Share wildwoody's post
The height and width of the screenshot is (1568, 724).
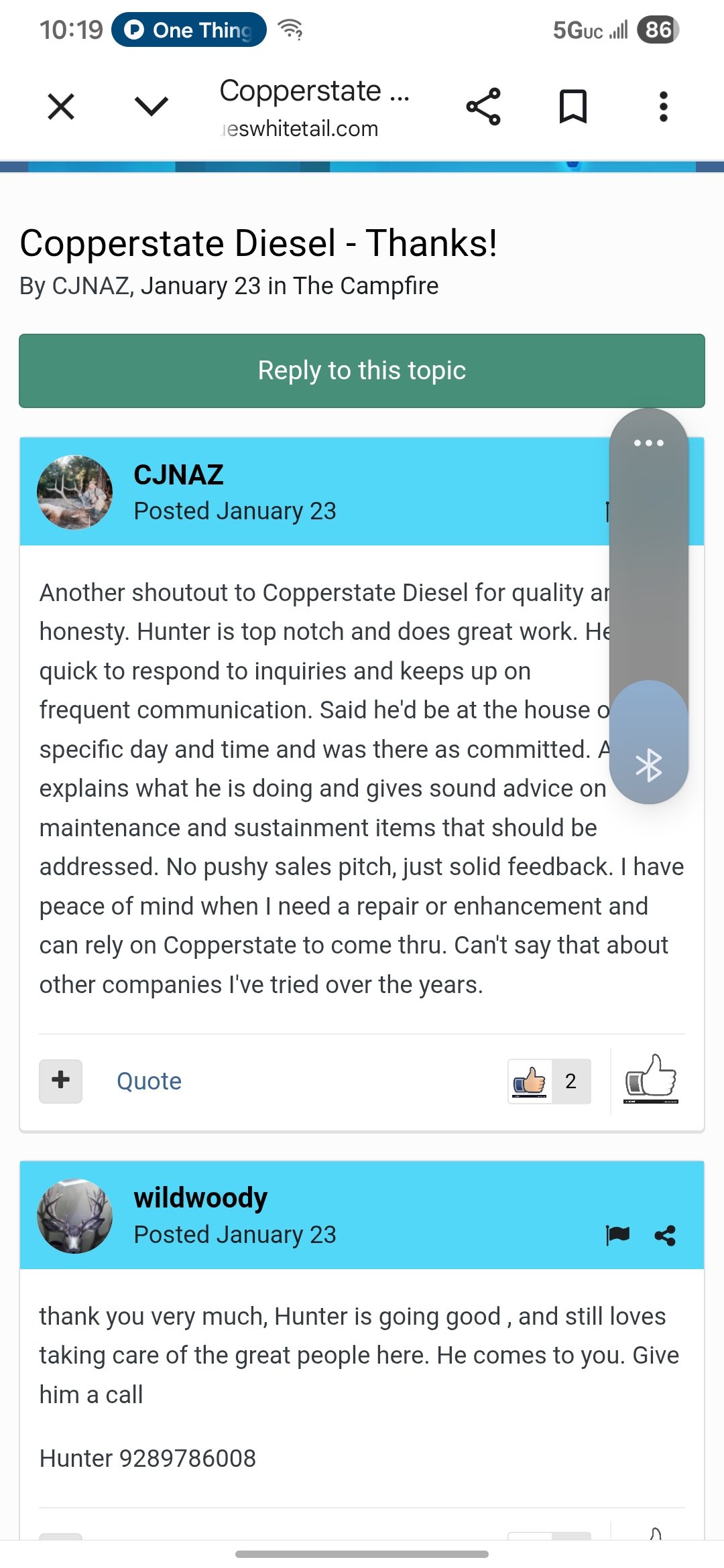(665, 1235)
